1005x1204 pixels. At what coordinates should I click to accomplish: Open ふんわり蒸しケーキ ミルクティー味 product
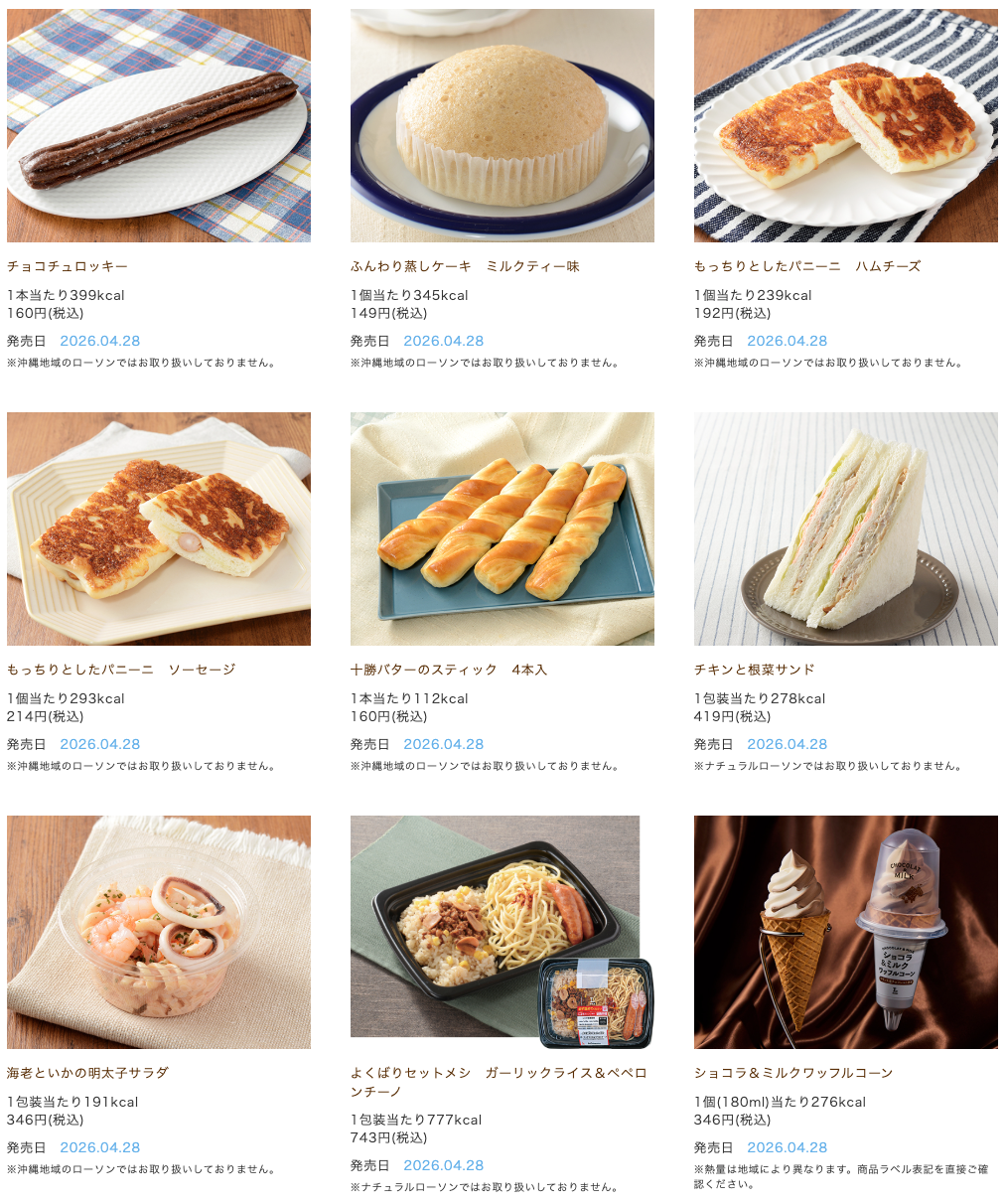502,126
